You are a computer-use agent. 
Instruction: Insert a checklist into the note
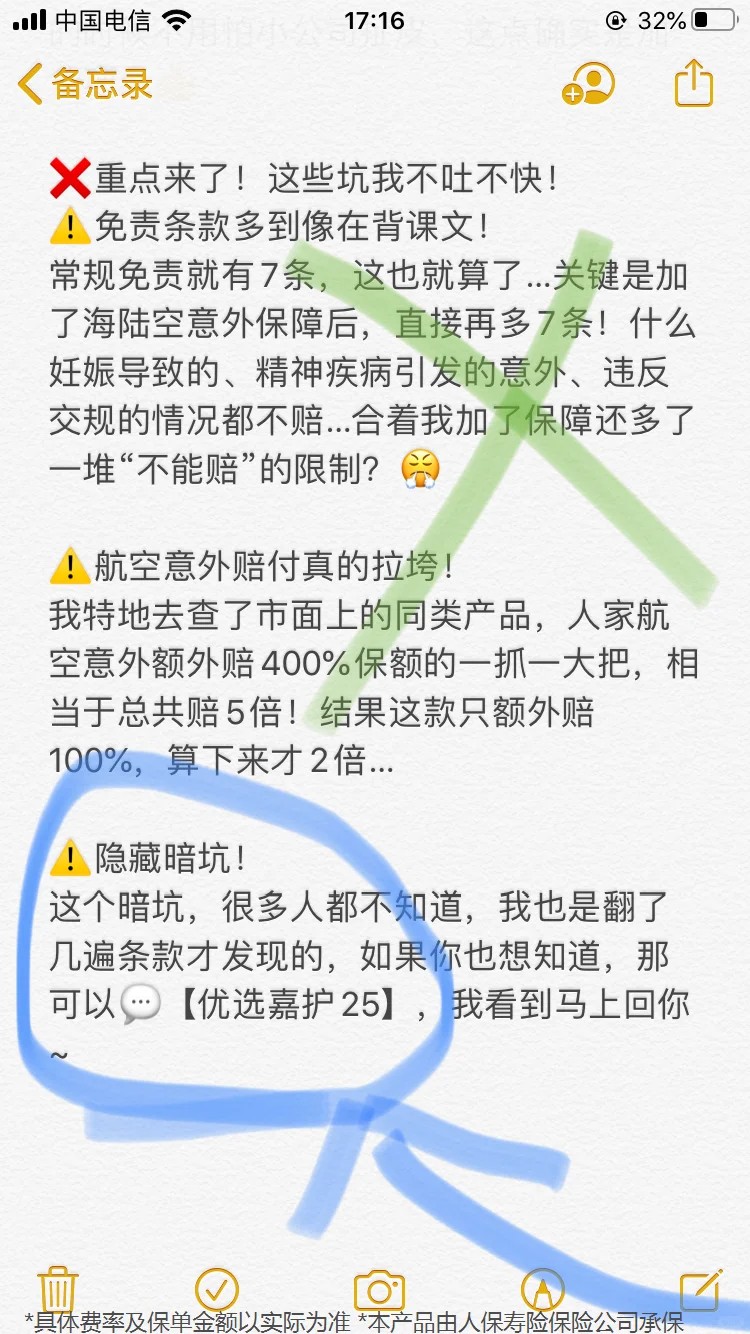[217, 1288]
